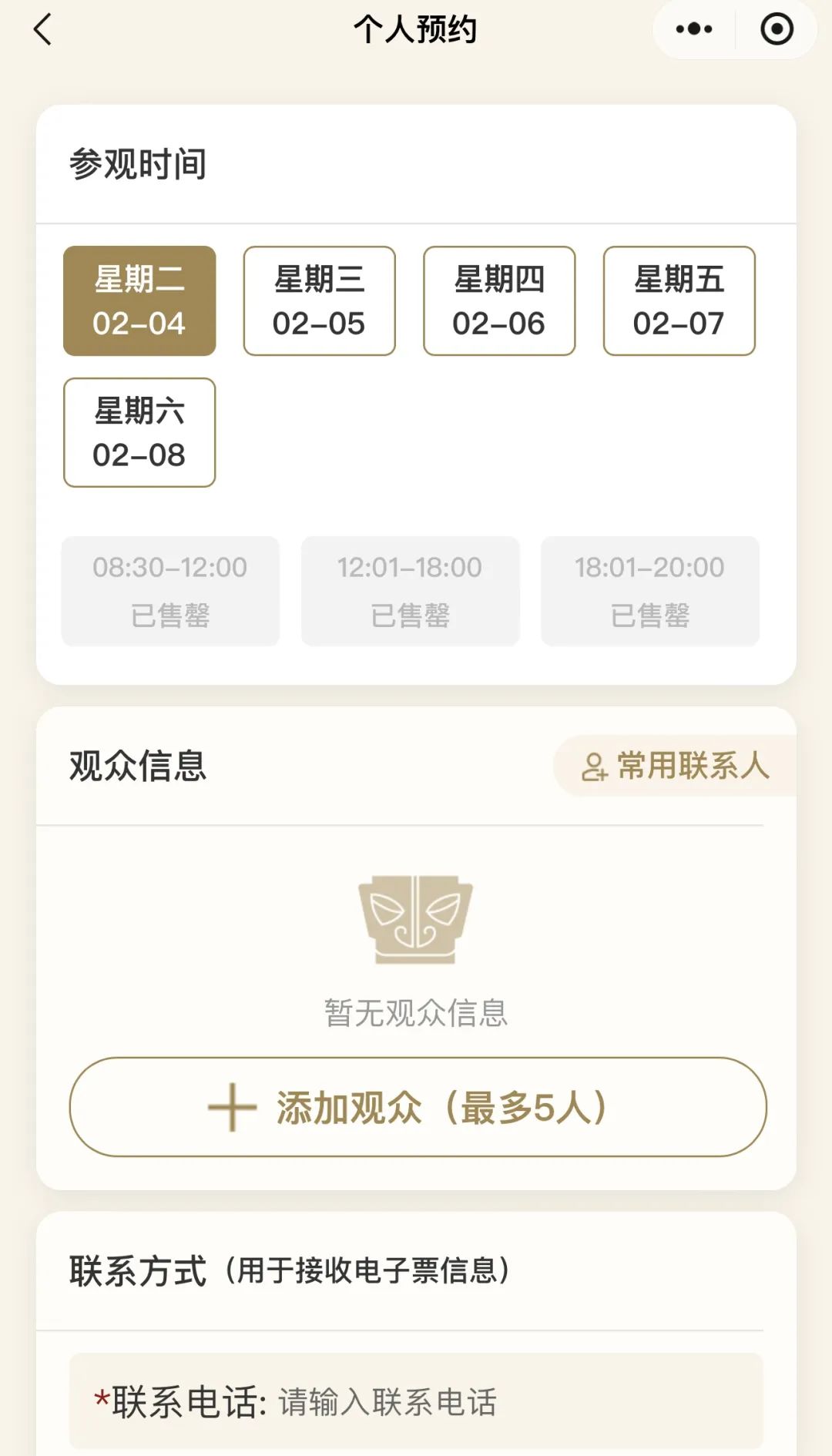Open the mini program overflow menu
This screenshot has height=1456, width=832.
coord(693,29)
